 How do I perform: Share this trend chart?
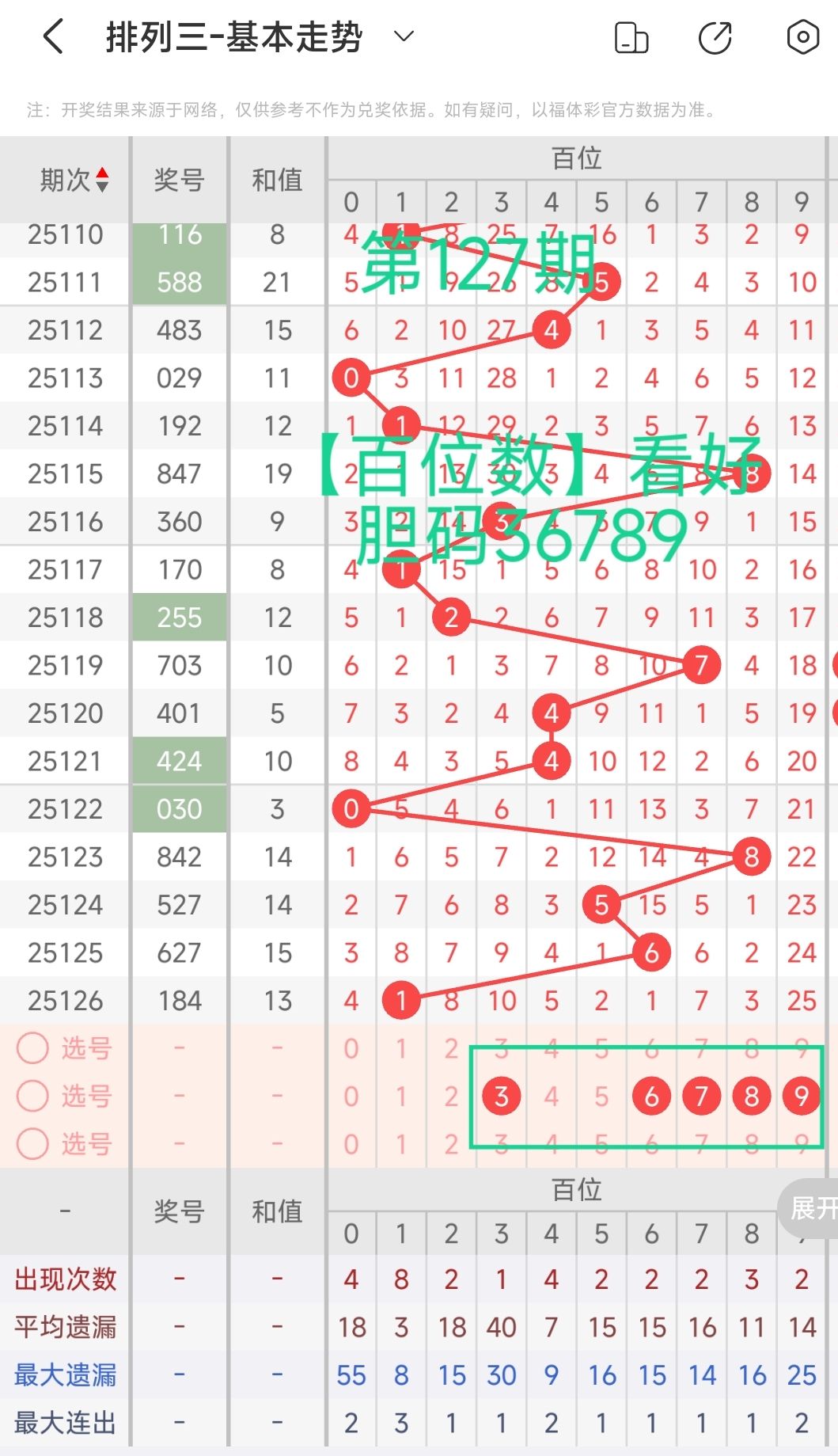tap(715, 38)
